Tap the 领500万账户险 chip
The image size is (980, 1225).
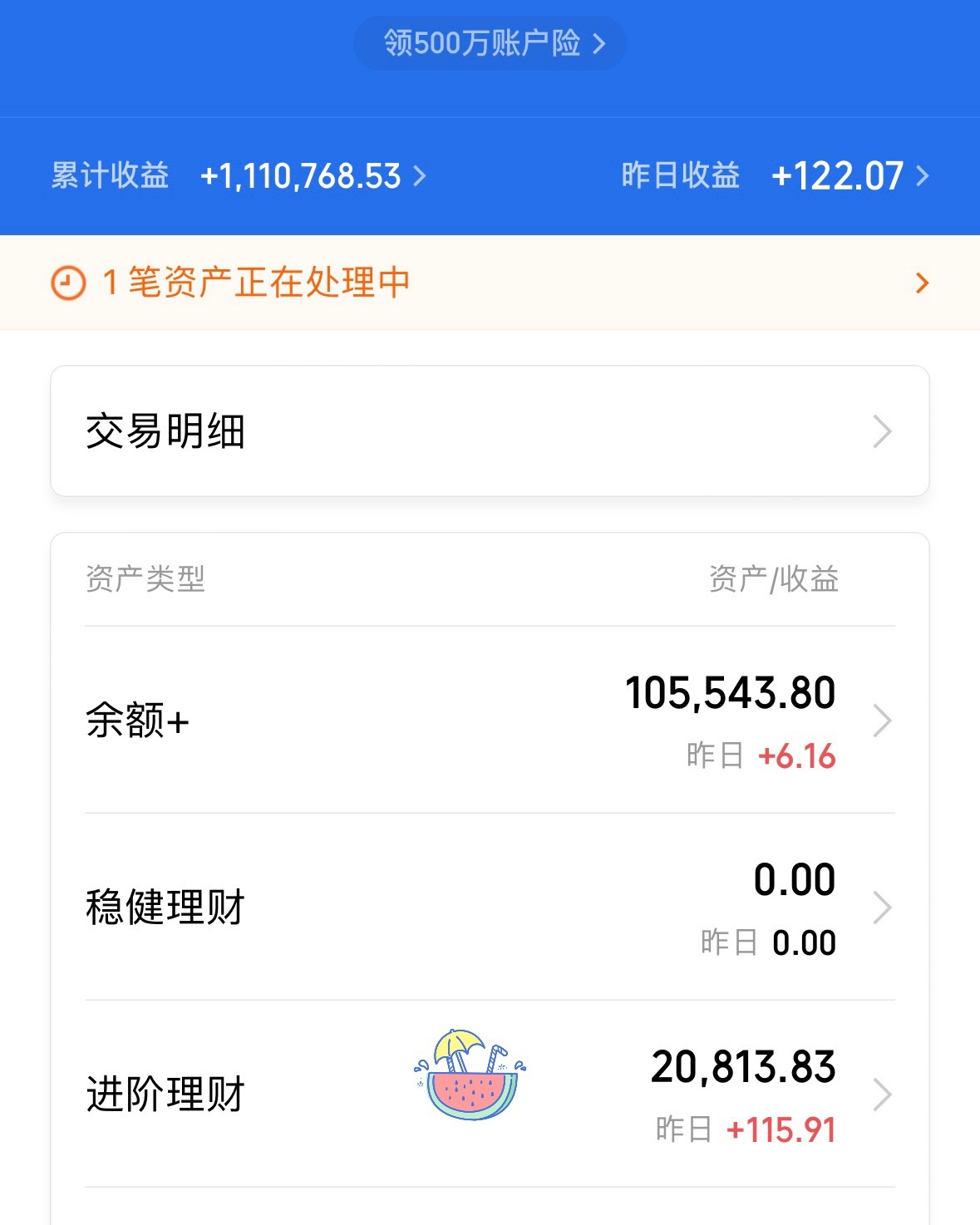(x=490, y=43)
